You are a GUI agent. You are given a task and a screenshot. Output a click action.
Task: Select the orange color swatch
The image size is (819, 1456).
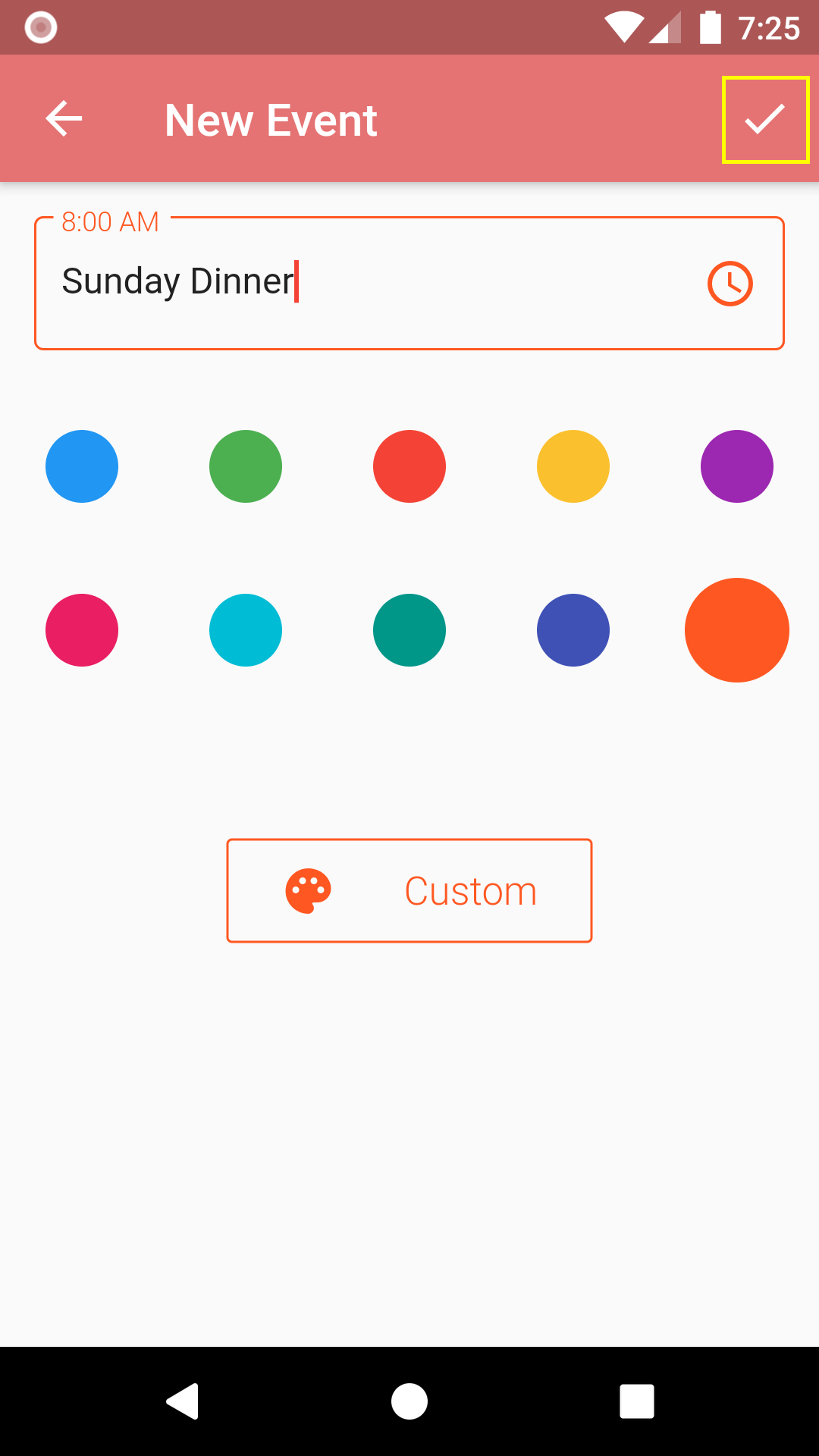click(x=737, y=630)
